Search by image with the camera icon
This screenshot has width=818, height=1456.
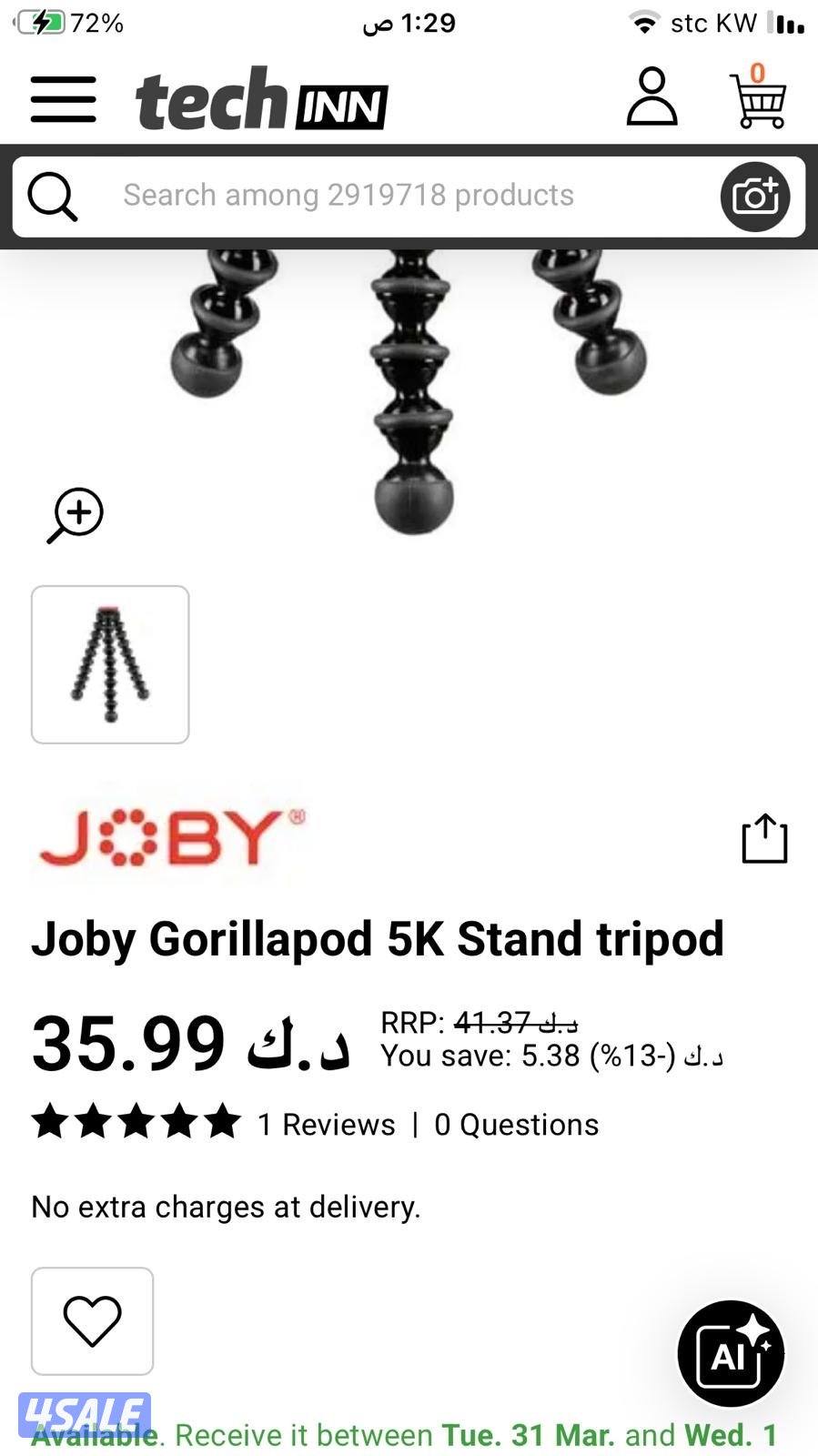[755, 197]
